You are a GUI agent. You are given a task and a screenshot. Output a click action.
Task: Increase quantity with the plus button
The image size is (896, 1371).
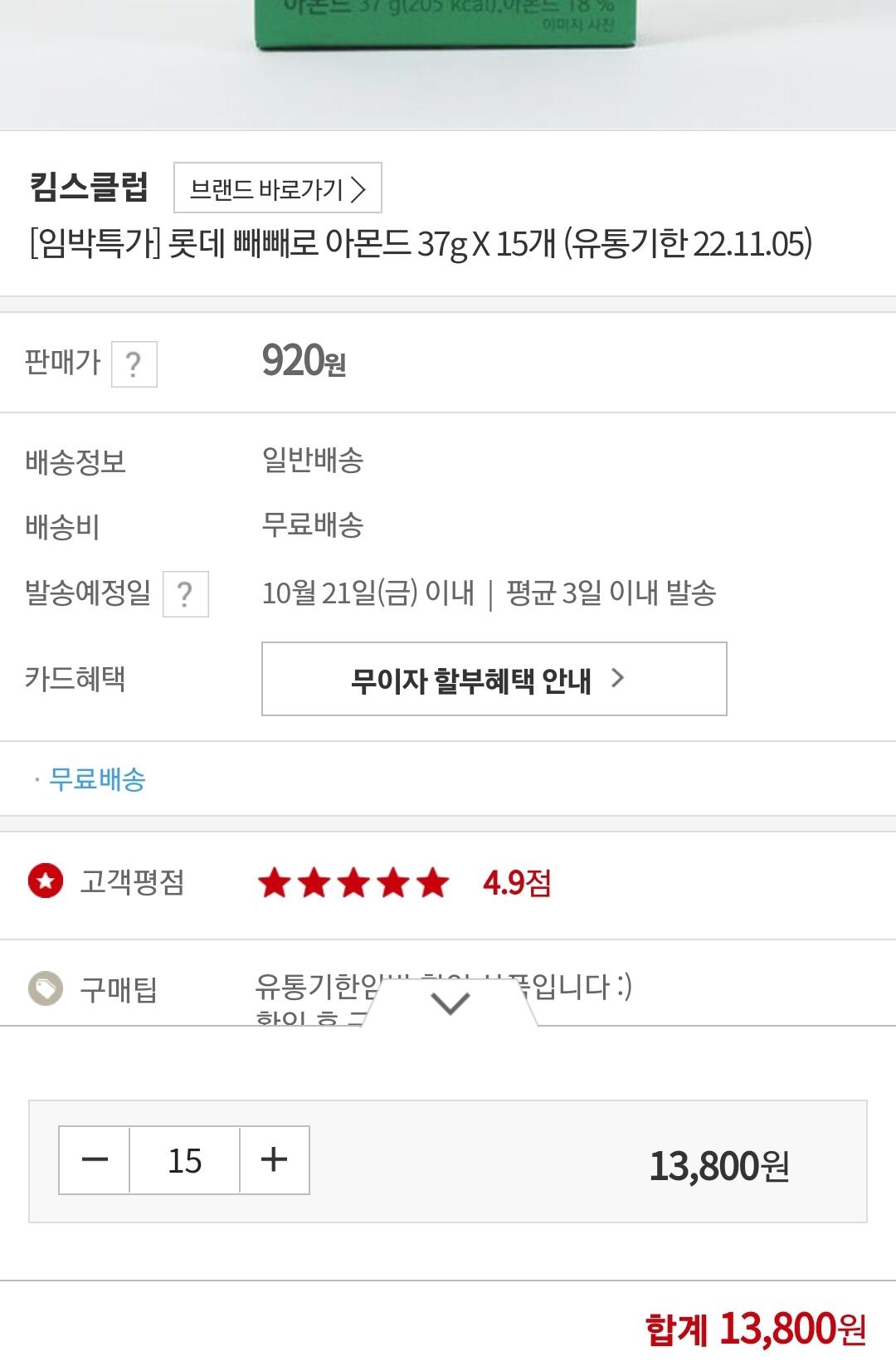(x=274, y=1160)
